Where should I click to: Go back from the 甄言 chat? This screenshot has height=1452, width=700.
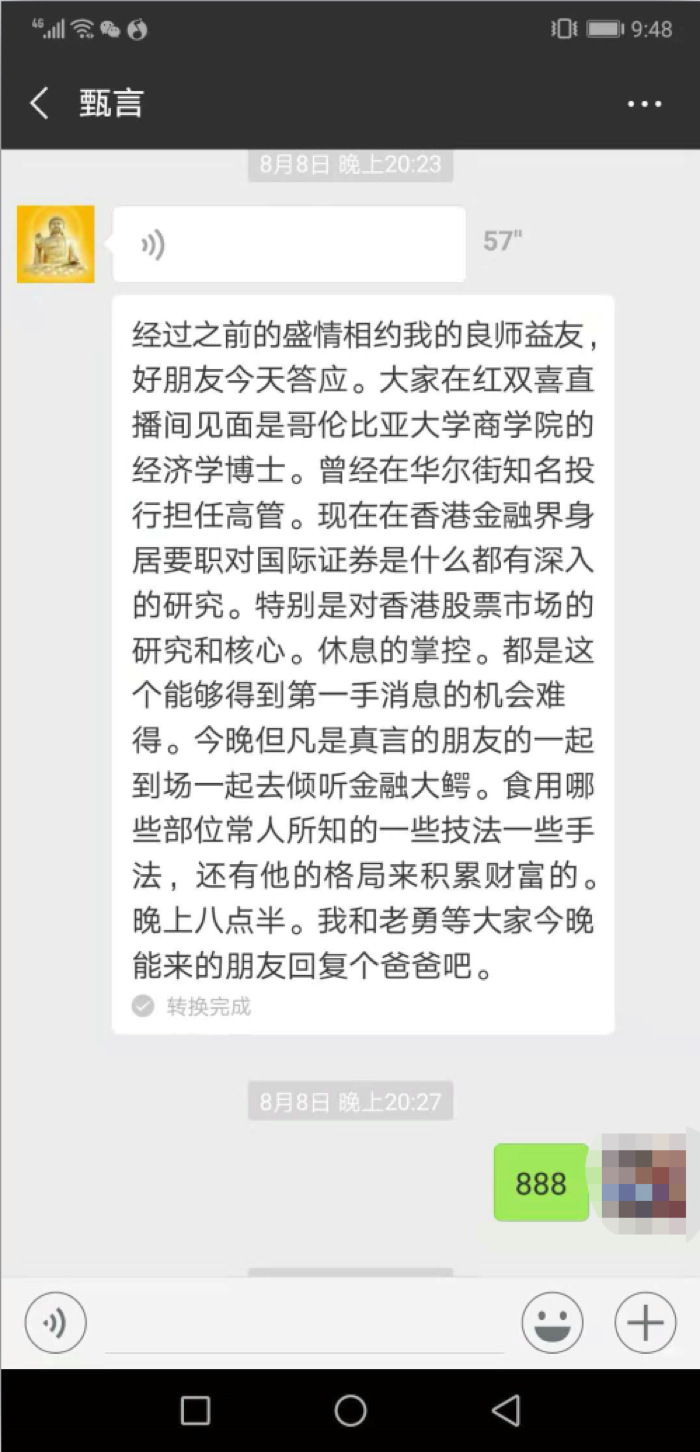tap(39, 103)
